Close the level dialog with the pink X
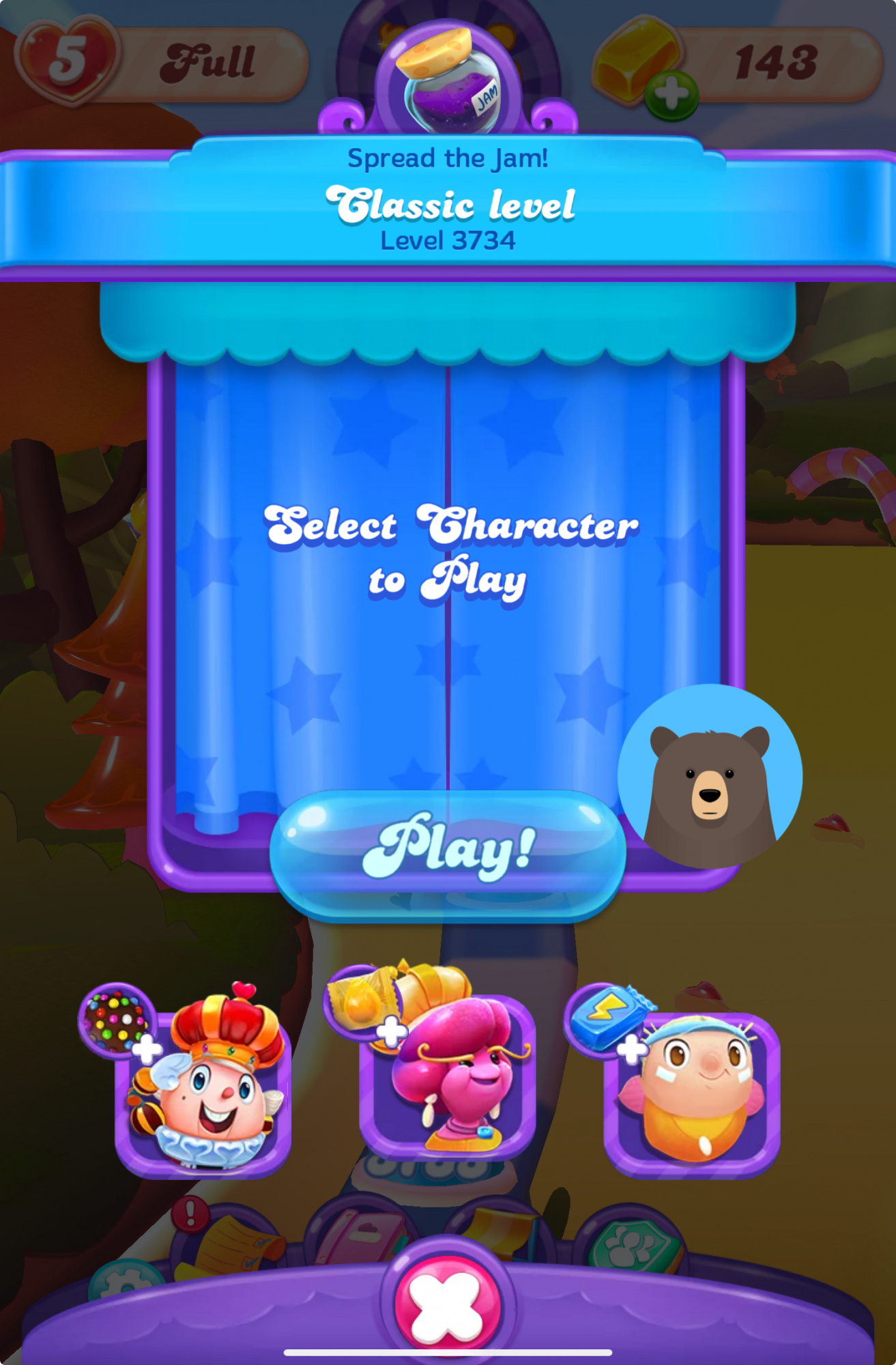This screenshot has width=896, height=1365. (448, 1307)
